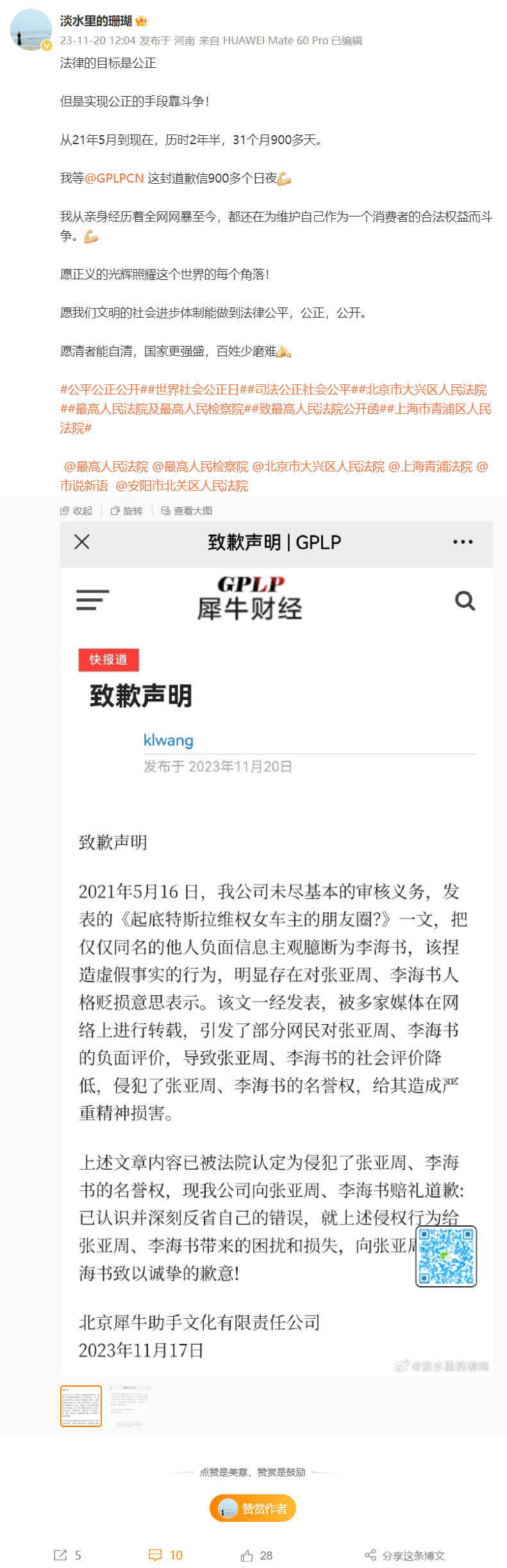Viewport: 507px width, 1568px height.
Task: Open 淡水里的珊瑚's profile avatar
Action: pyautogui.click(x=31, y=29)
